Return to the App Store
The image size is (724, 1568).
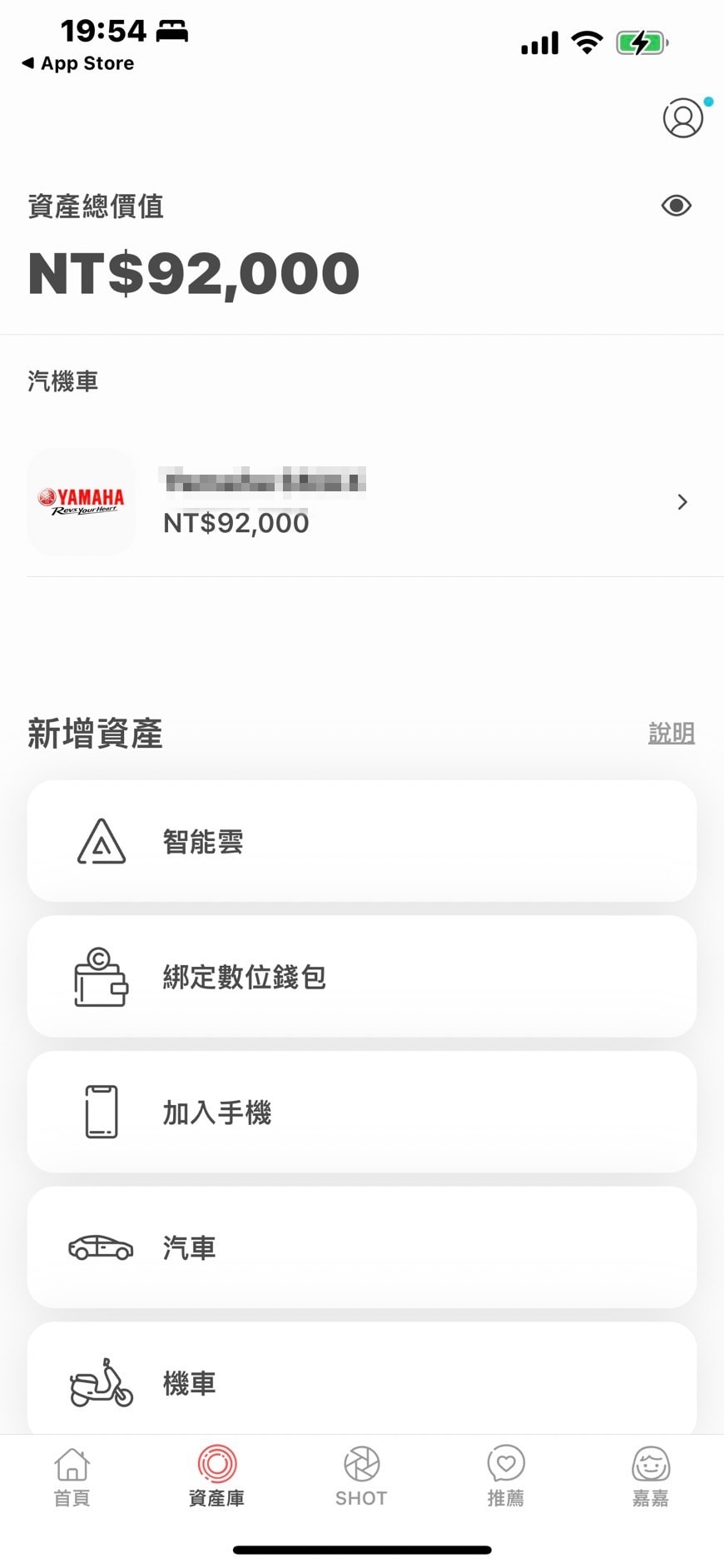point(78,63)
